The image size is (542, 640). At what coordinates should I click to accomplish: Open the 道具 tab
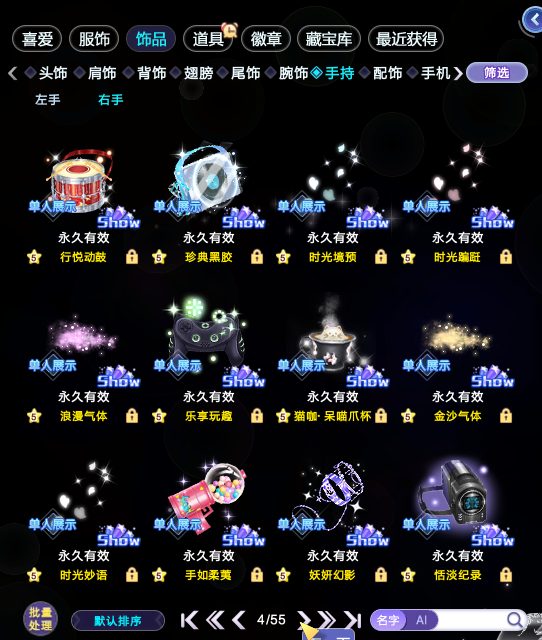pyautogui.click(x=208, y=39)
